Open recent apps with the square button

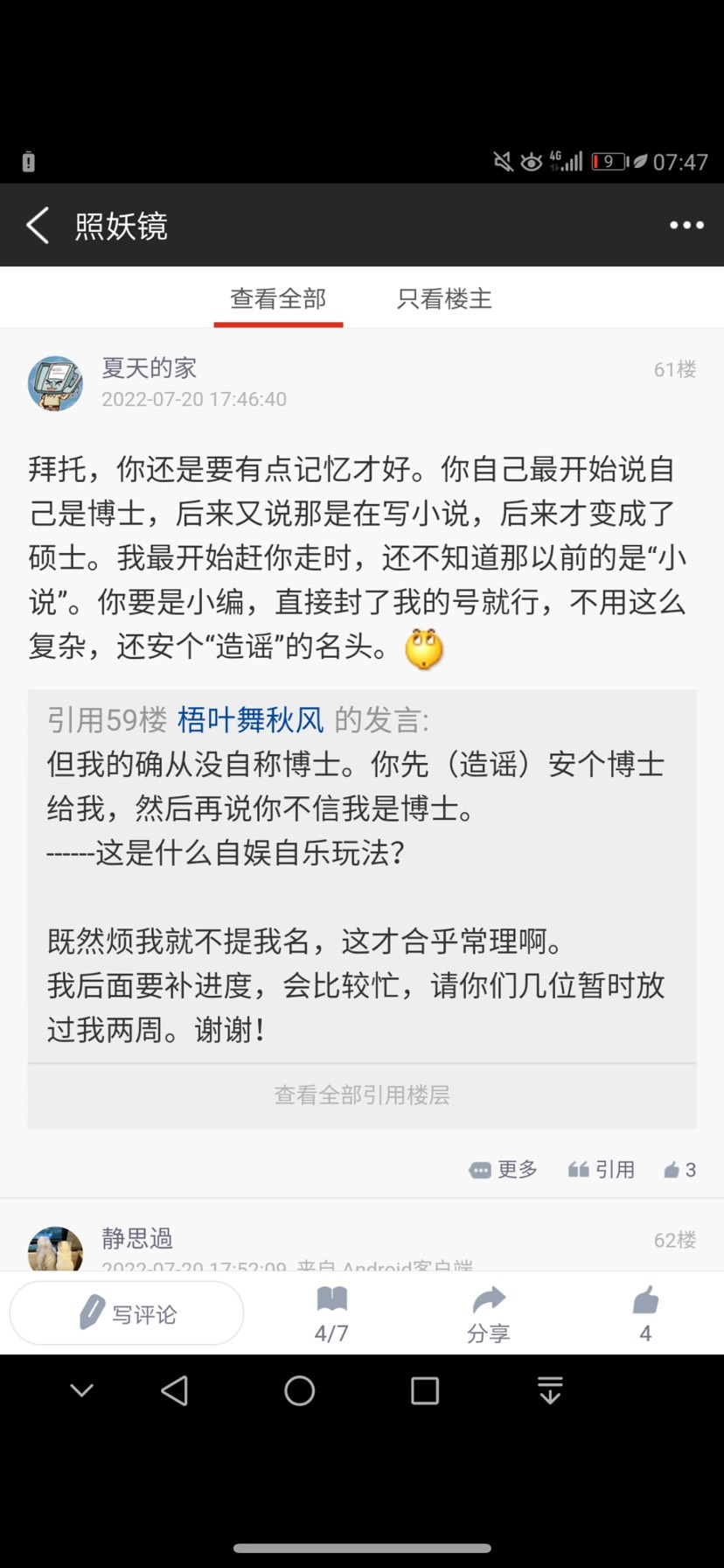coord(425,1390)
